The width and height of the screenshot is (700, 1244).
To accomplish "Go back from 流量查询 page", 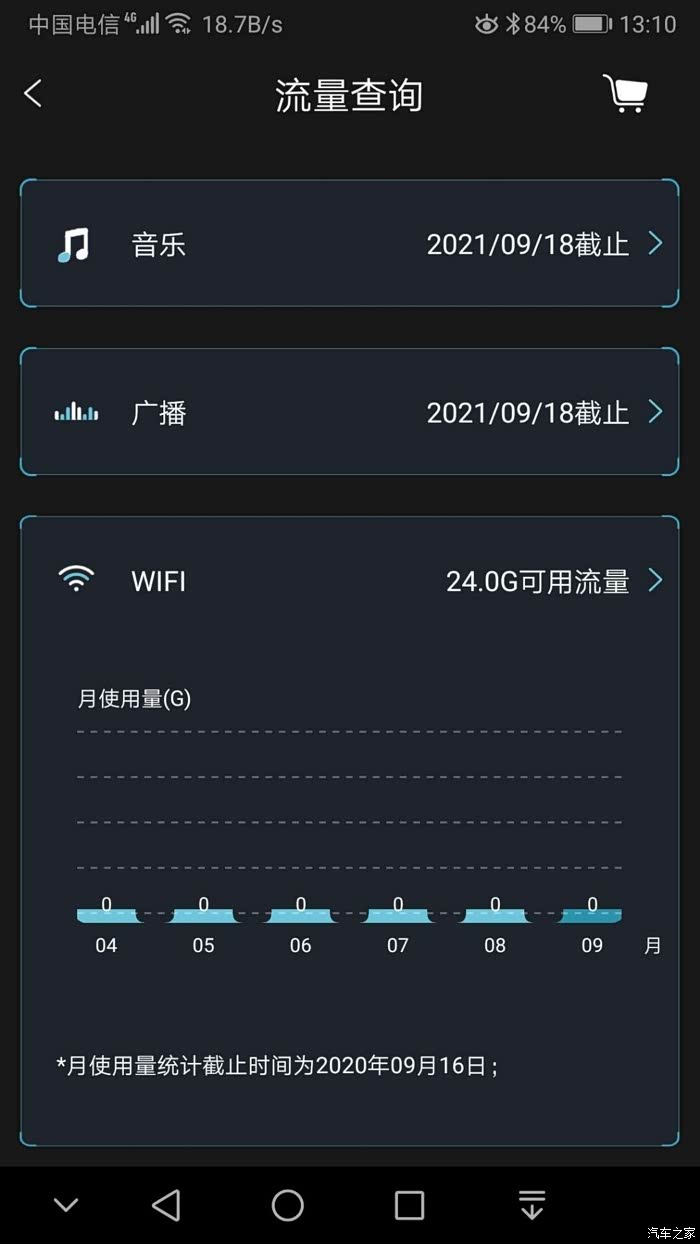I will [x=34, y=94].
